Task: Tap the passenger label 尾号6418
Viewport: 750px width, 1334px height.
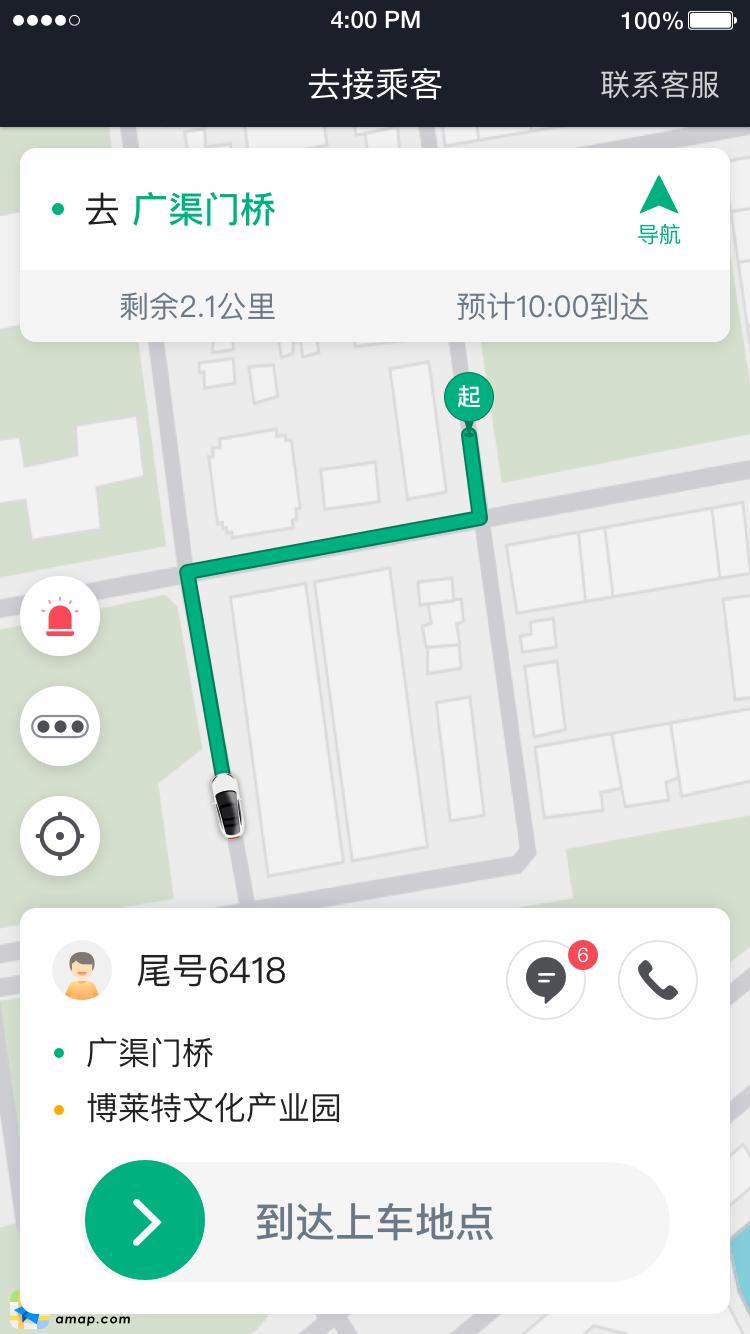Action: (x=212, y=969)
